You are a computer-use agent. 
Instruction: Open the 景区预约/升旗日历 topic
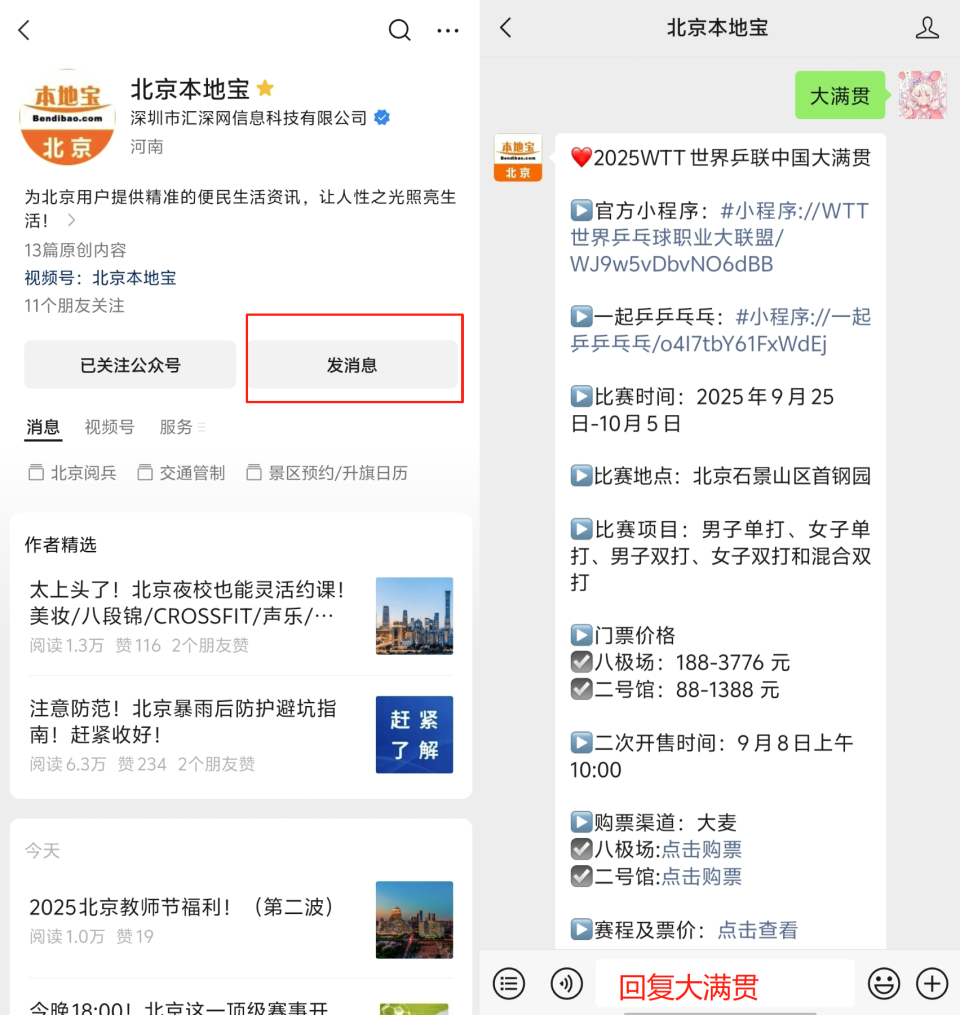(327, 473)
